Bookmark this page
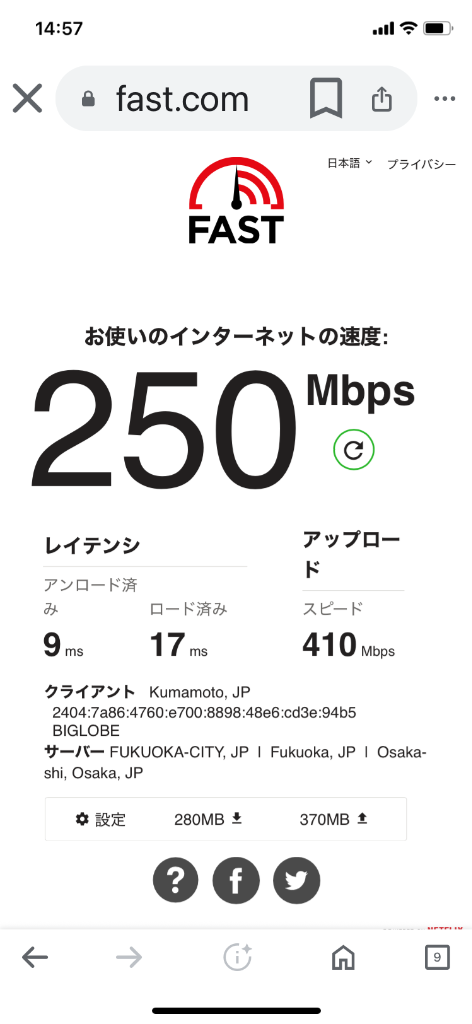This screenshot has height=1024, width=472. [325, 99]
